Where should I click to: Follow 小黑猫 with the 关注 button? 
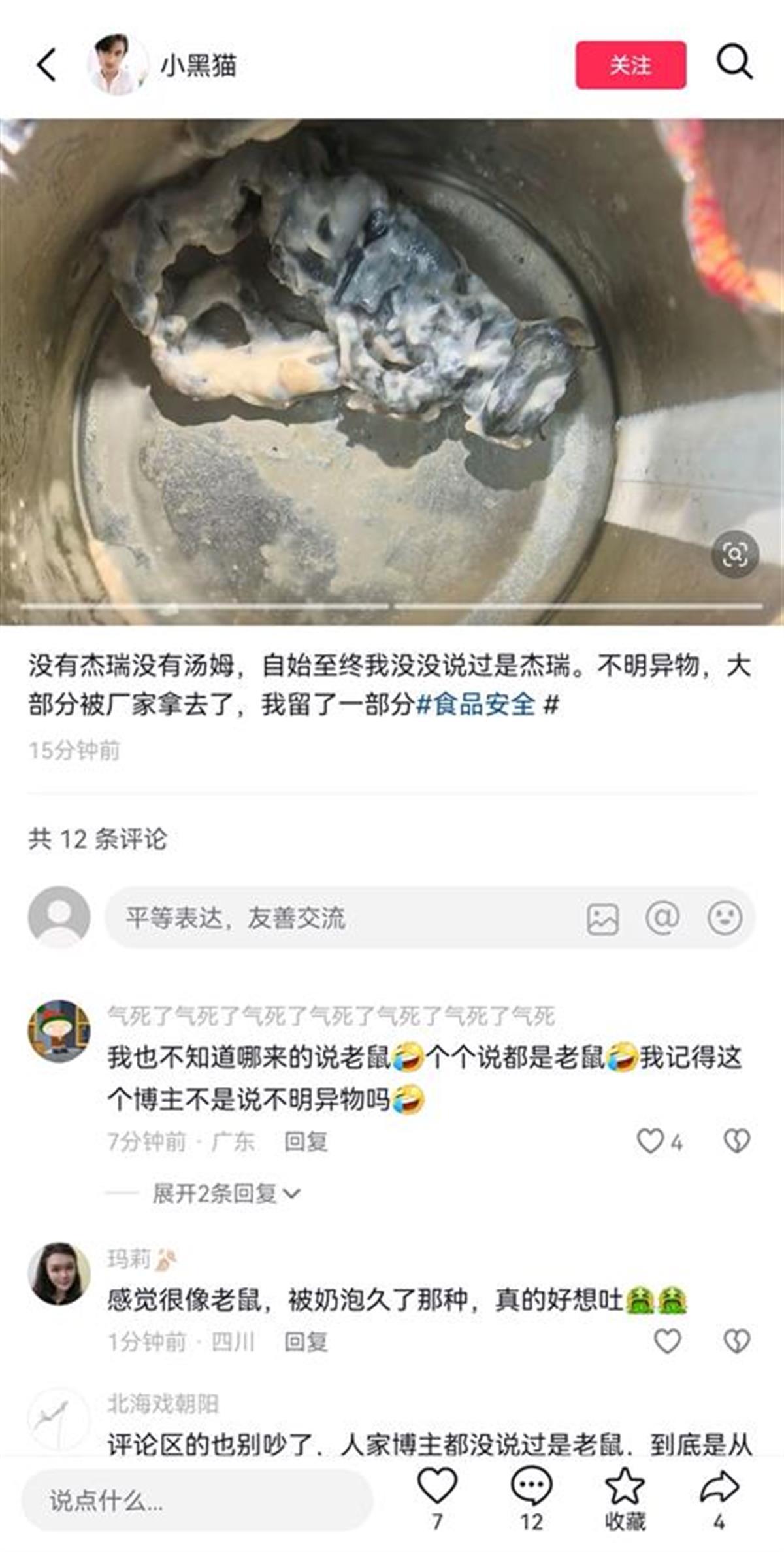630,65
